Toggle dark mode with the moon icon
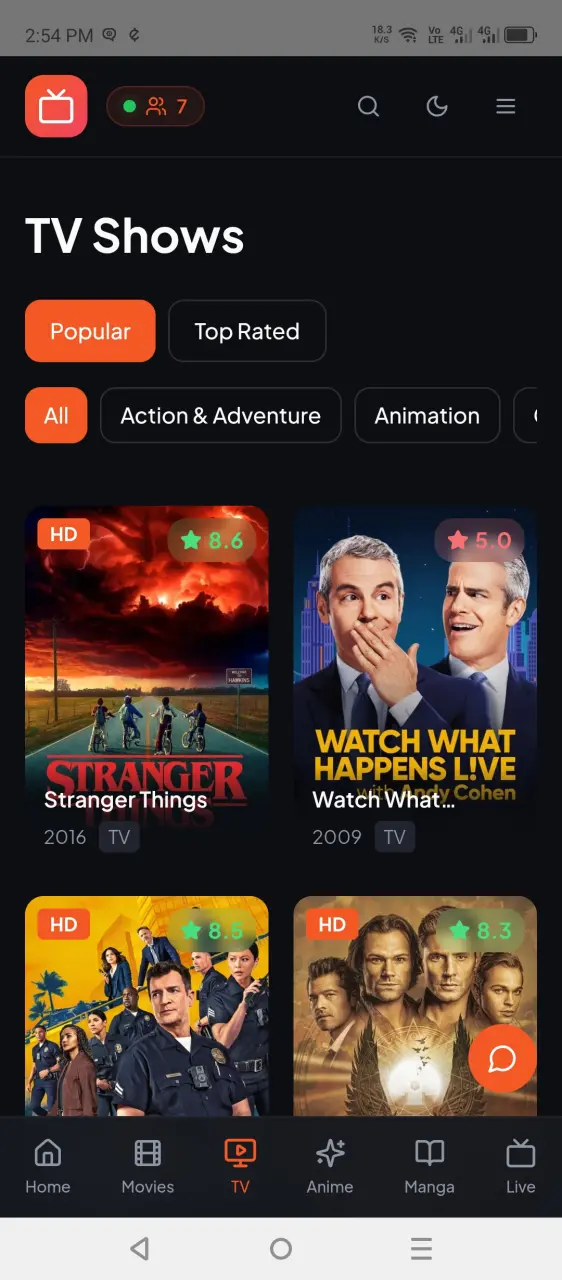 [x=437, y=106]
